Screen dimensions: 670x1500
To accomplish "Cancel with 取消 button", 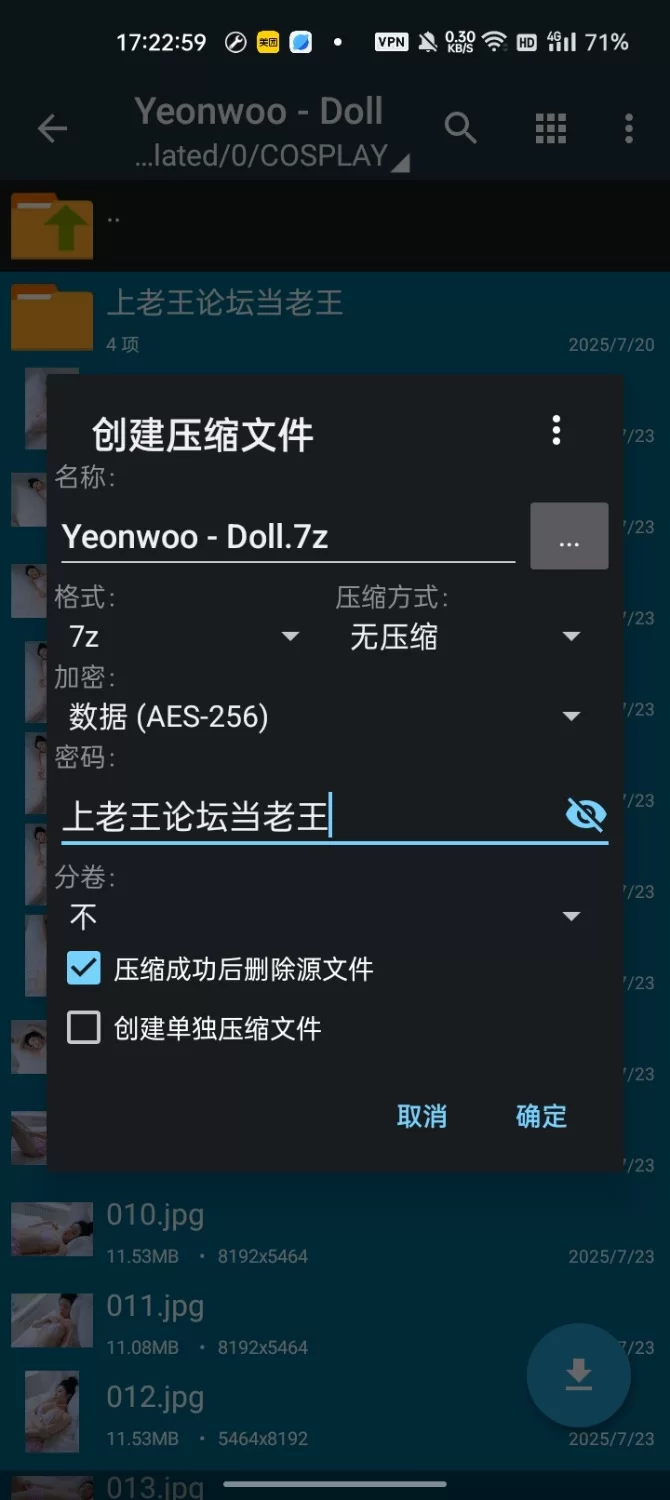I will [421, 1116].
